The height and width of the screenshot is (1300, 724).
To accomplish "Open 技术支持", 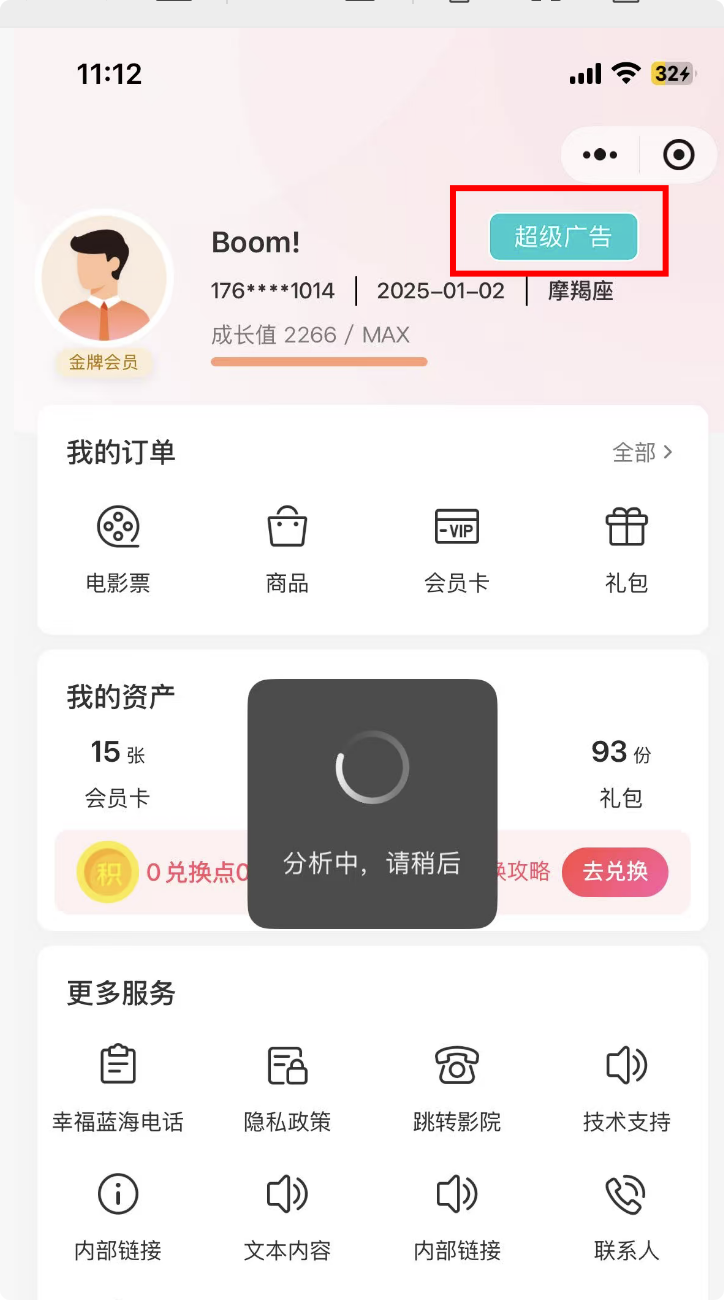I will [x=627, y=1089].
